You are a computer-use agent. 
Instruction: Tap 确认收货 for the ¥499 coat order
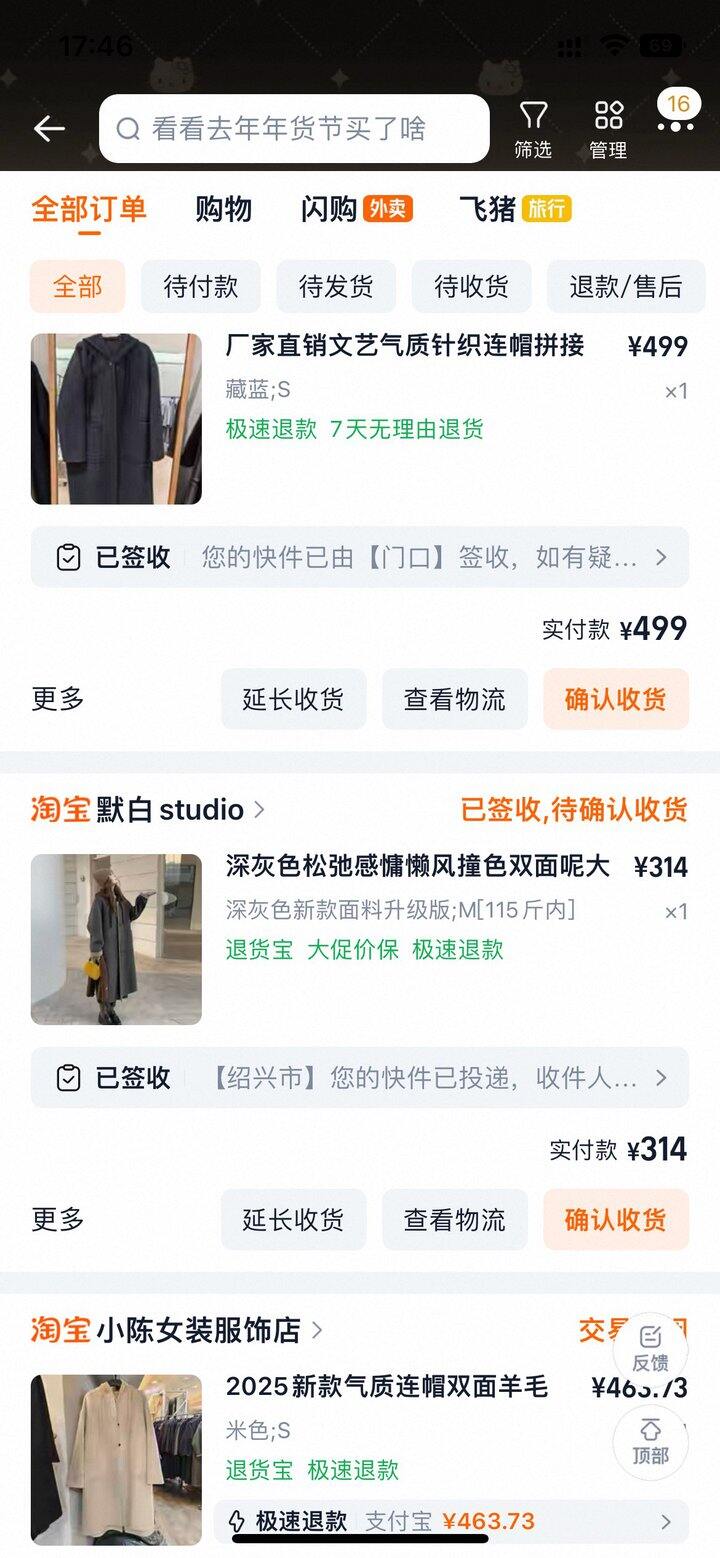(x=616, y=699)
